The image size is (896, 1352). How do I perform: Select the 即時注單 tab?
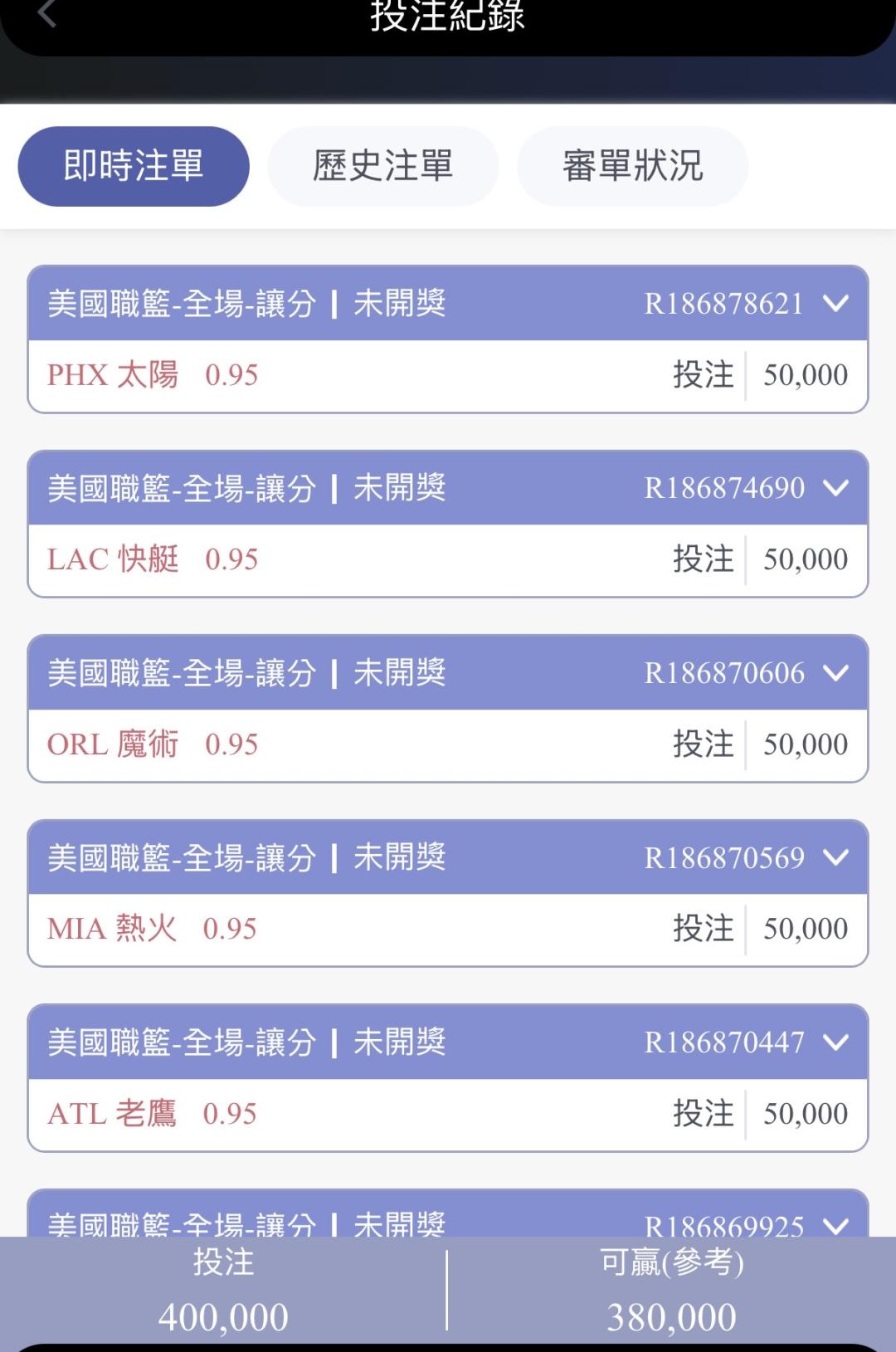pyautogui.click(x=134, y=166)
